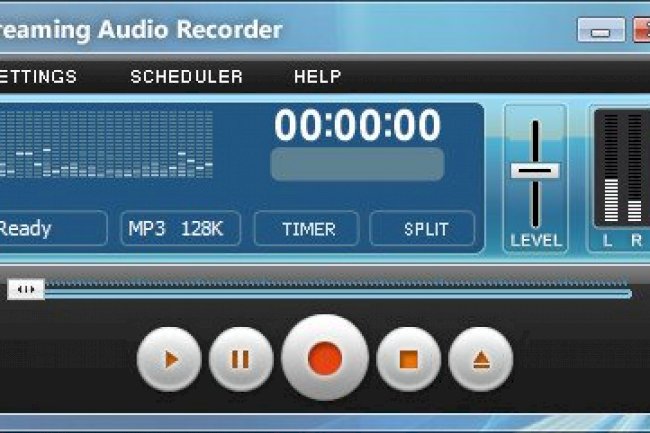
Task: Close the recorder window
Action: [x=641, y=32]
